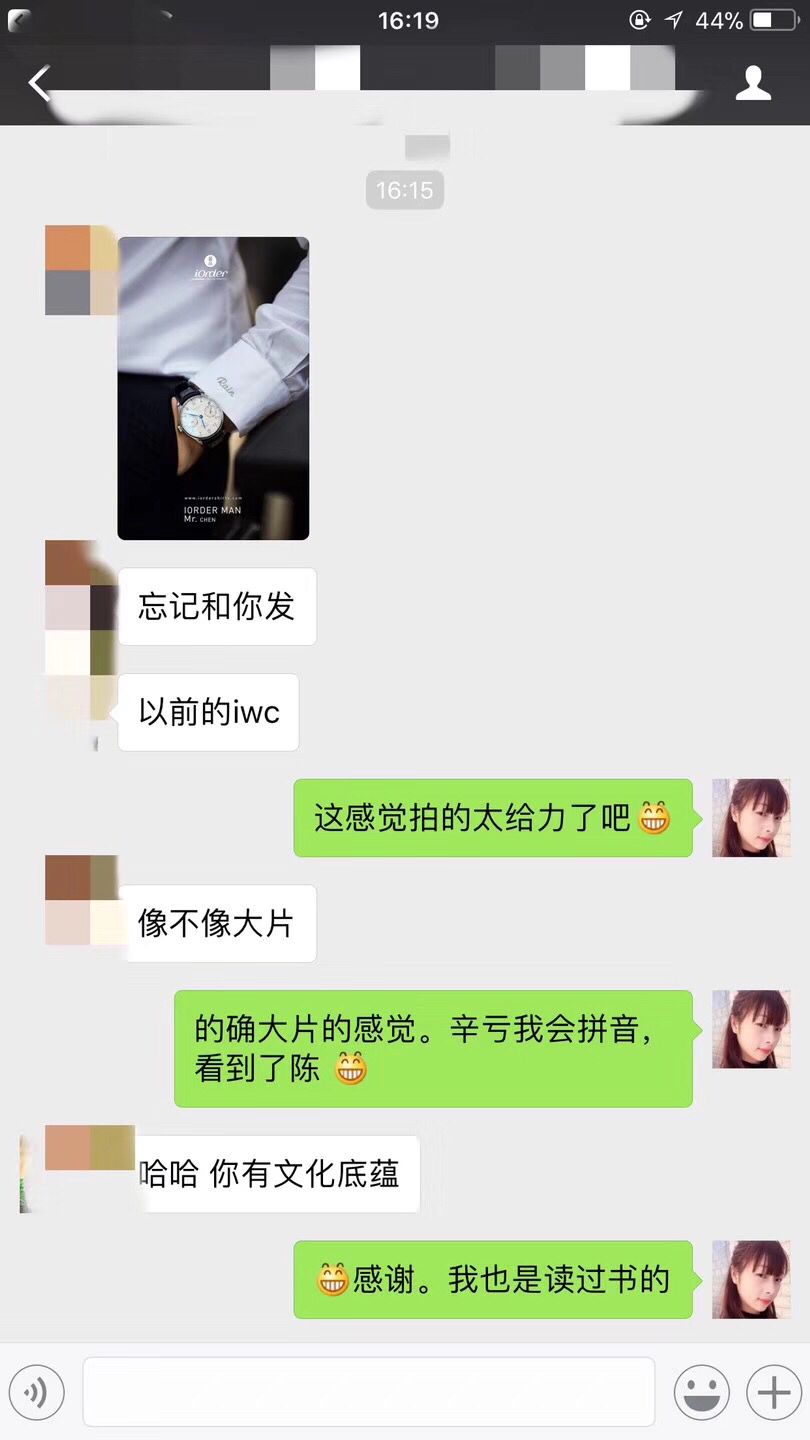This screenshot has width=810, height=1440.
Task: Open the watch photo message
Action: [x=213, y=388]
